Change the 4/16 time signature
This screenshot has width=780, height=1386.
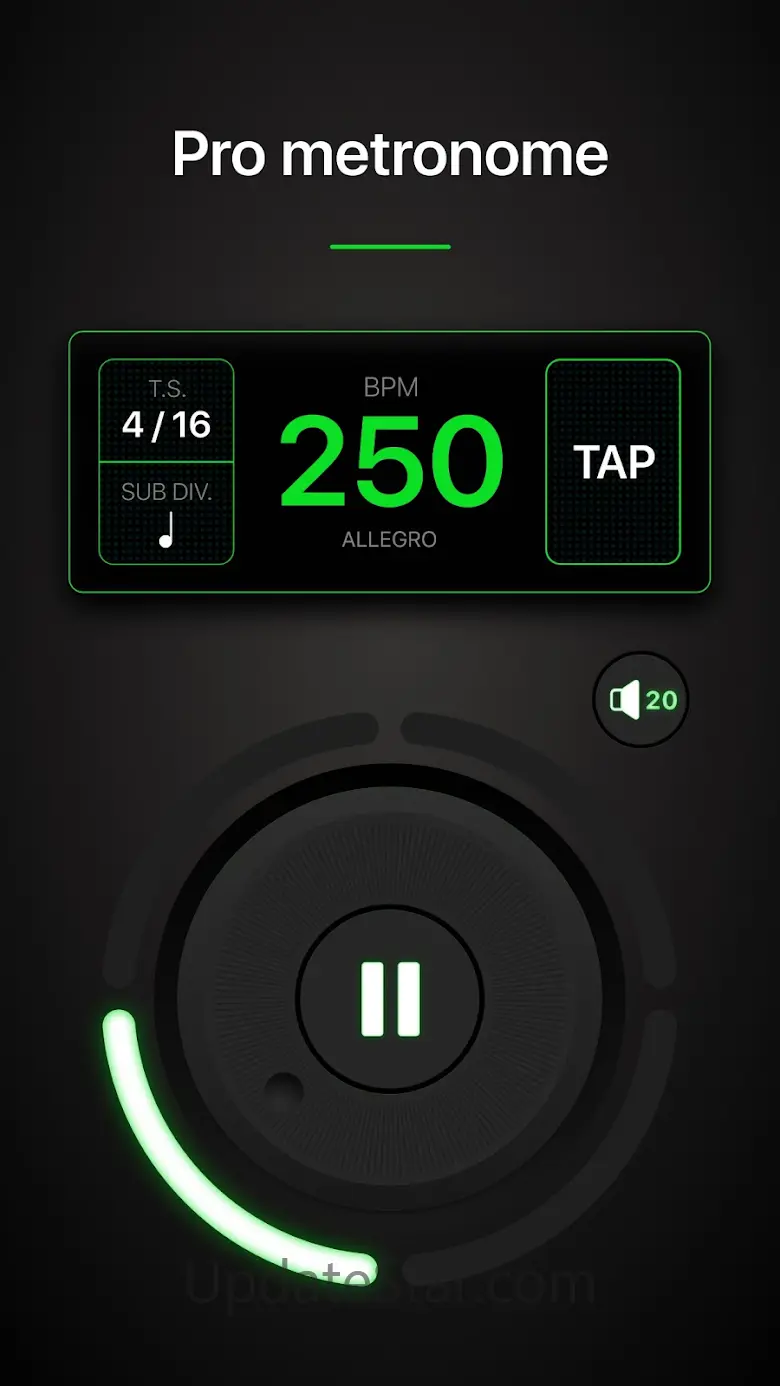pyautogui.click(x=166, y=411)
